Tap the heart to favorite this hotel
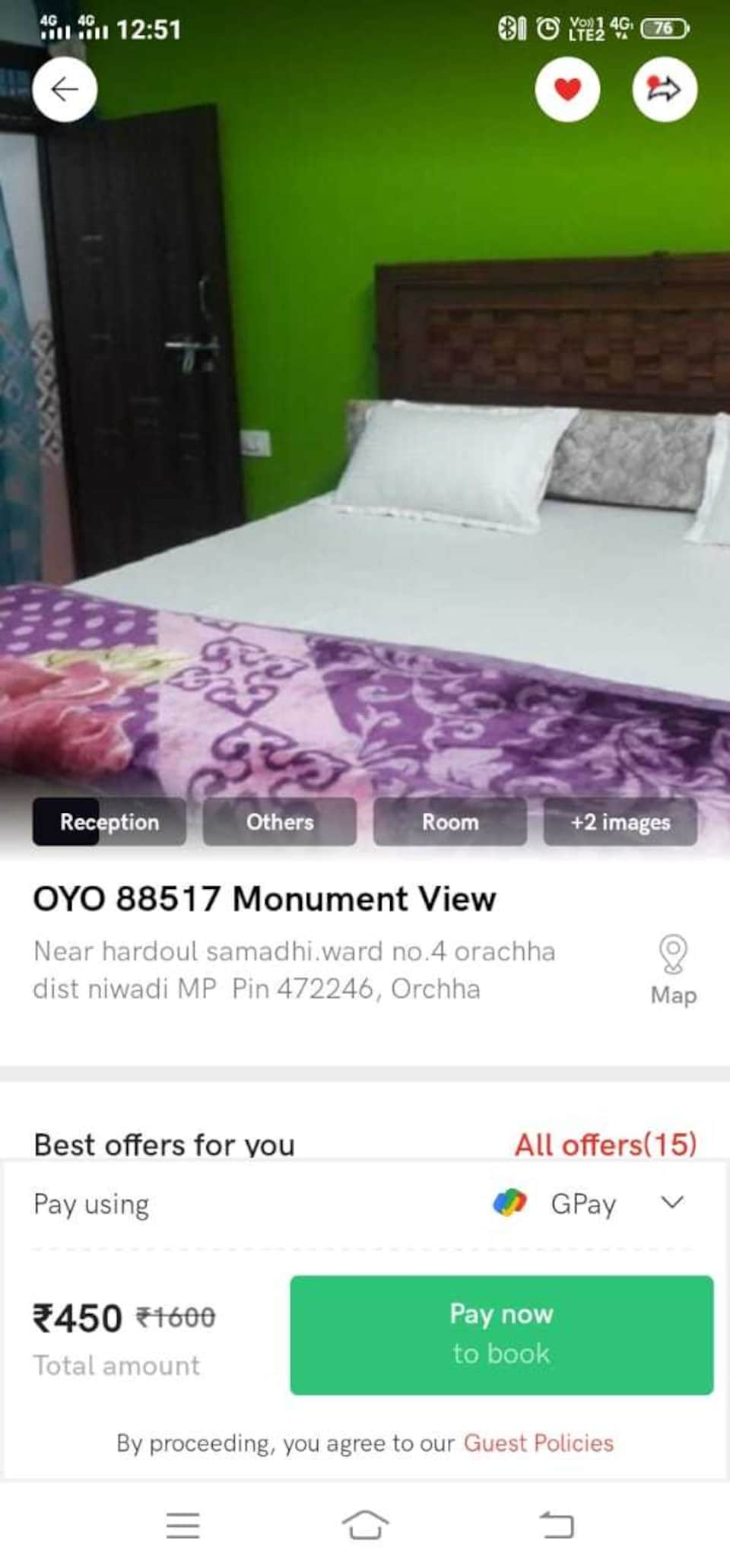The width and height of the screenshot is (730, 1568). (x=568, y=89)
